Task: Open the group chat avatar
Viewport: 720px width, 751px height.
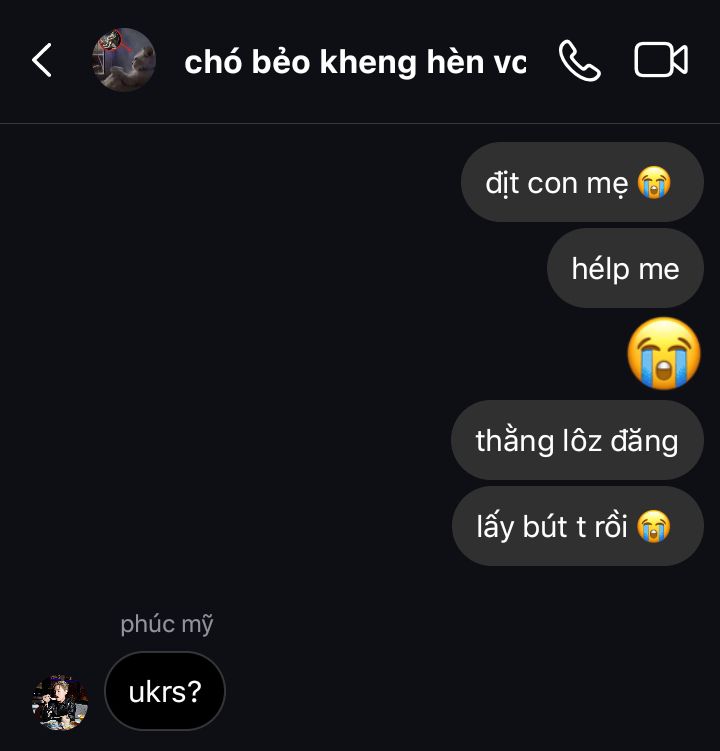Action: 124,60
